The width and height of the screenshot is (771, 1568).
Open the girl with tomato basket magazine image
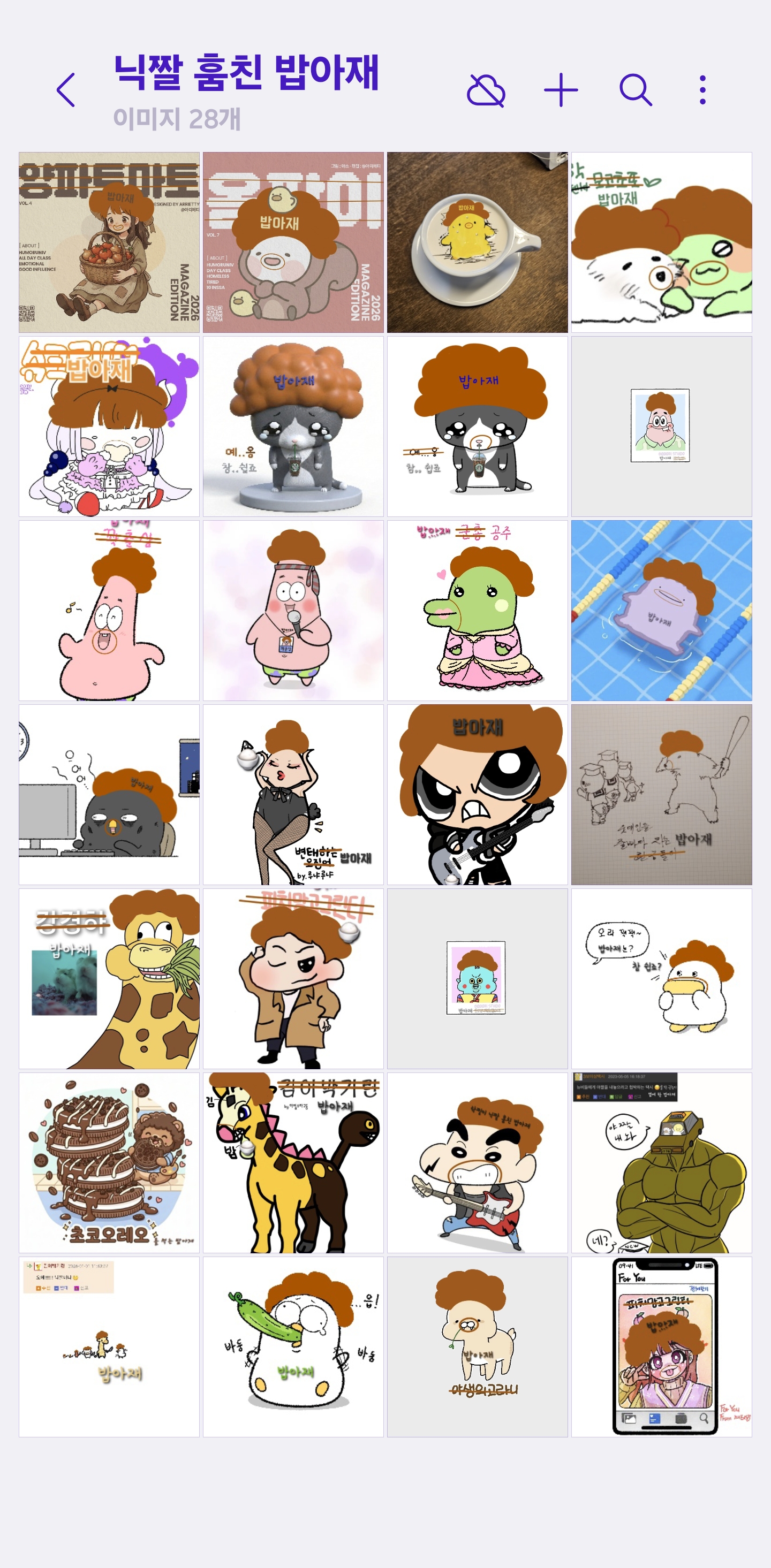tap(109, 242)
